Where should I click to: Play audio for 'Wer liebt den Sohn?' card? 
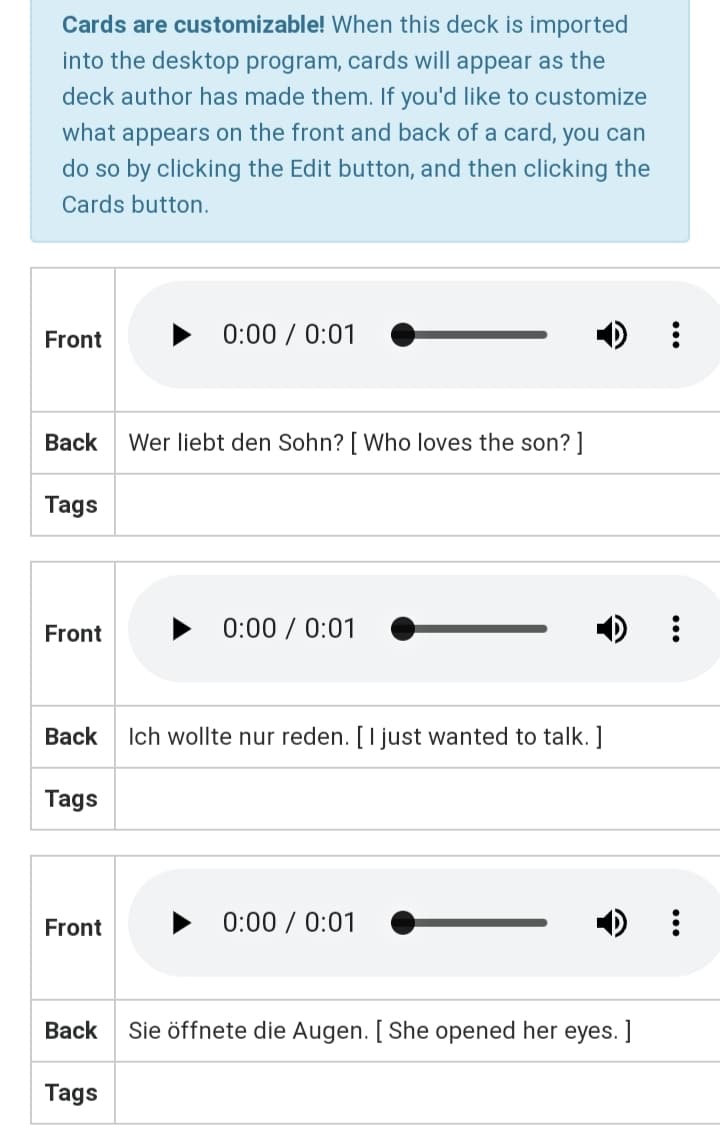(181, 335)
